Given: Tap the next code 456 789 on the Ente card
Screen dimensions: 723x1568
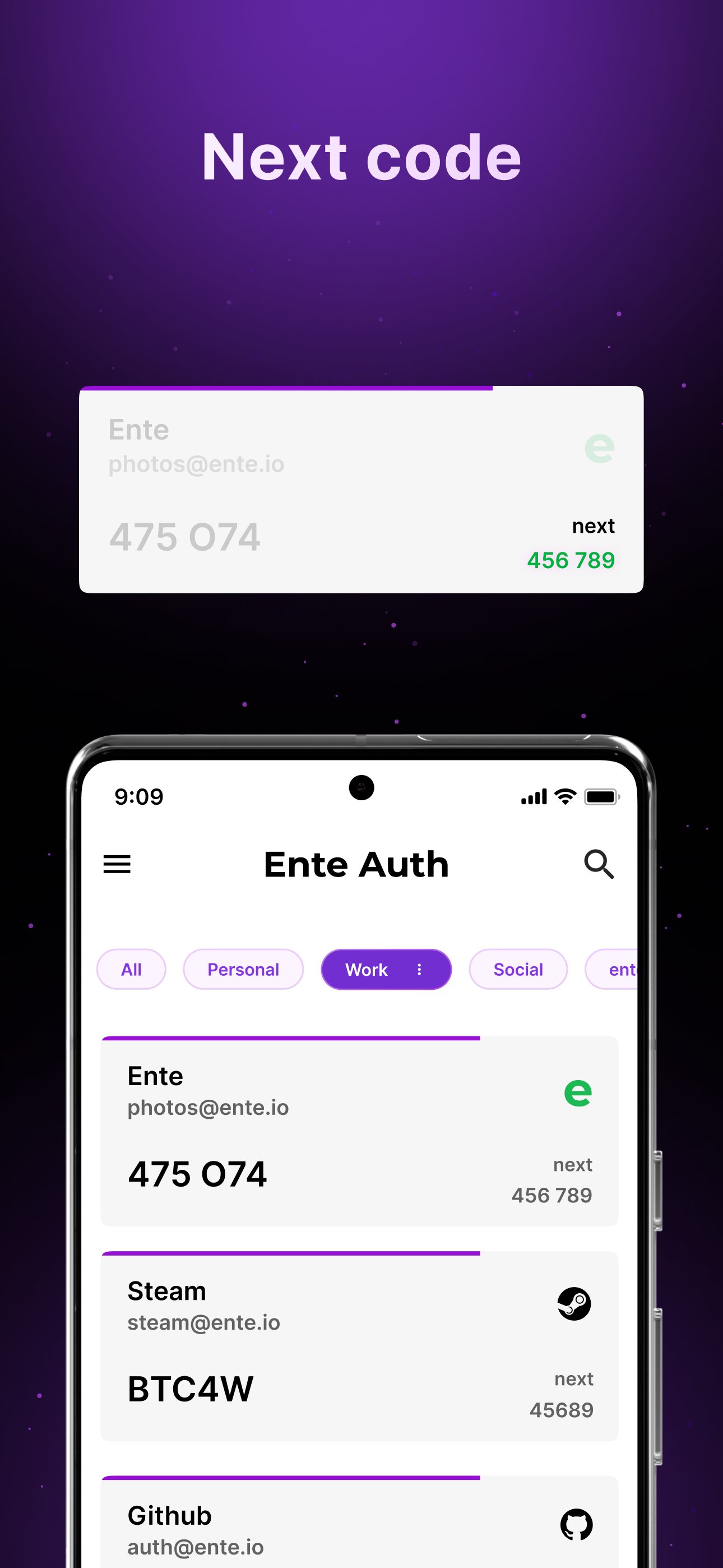Looking at the screenshot, I should click(551, 1195).
